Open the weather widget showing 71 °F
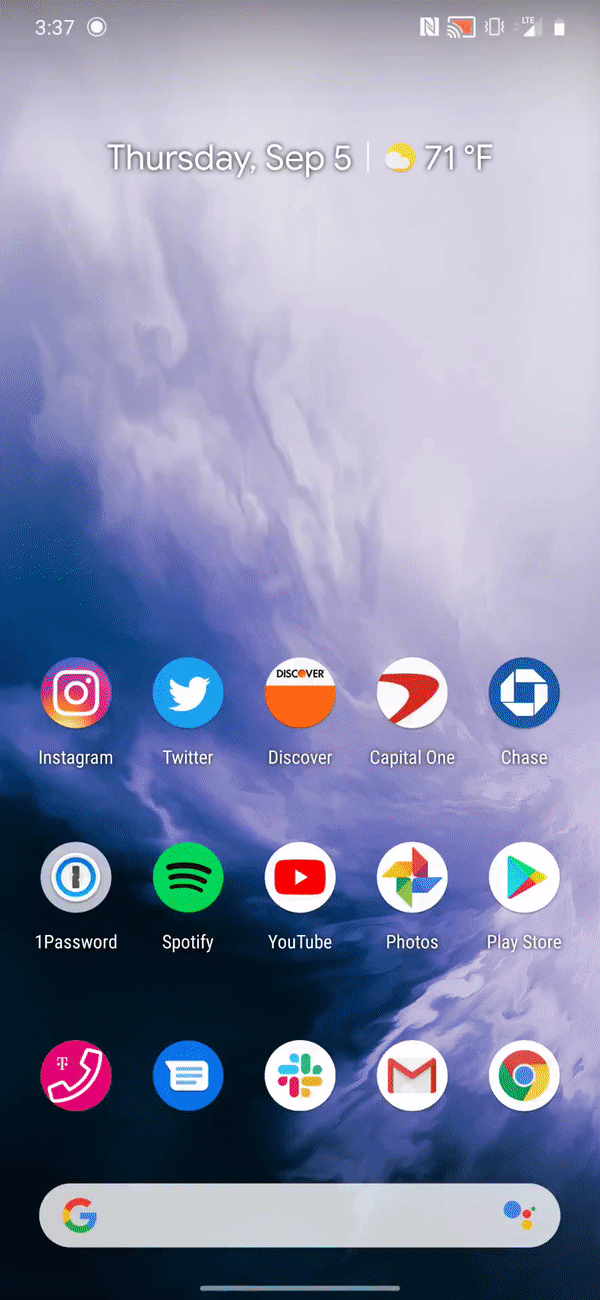Screen dimensions: 600x1300 440,158
